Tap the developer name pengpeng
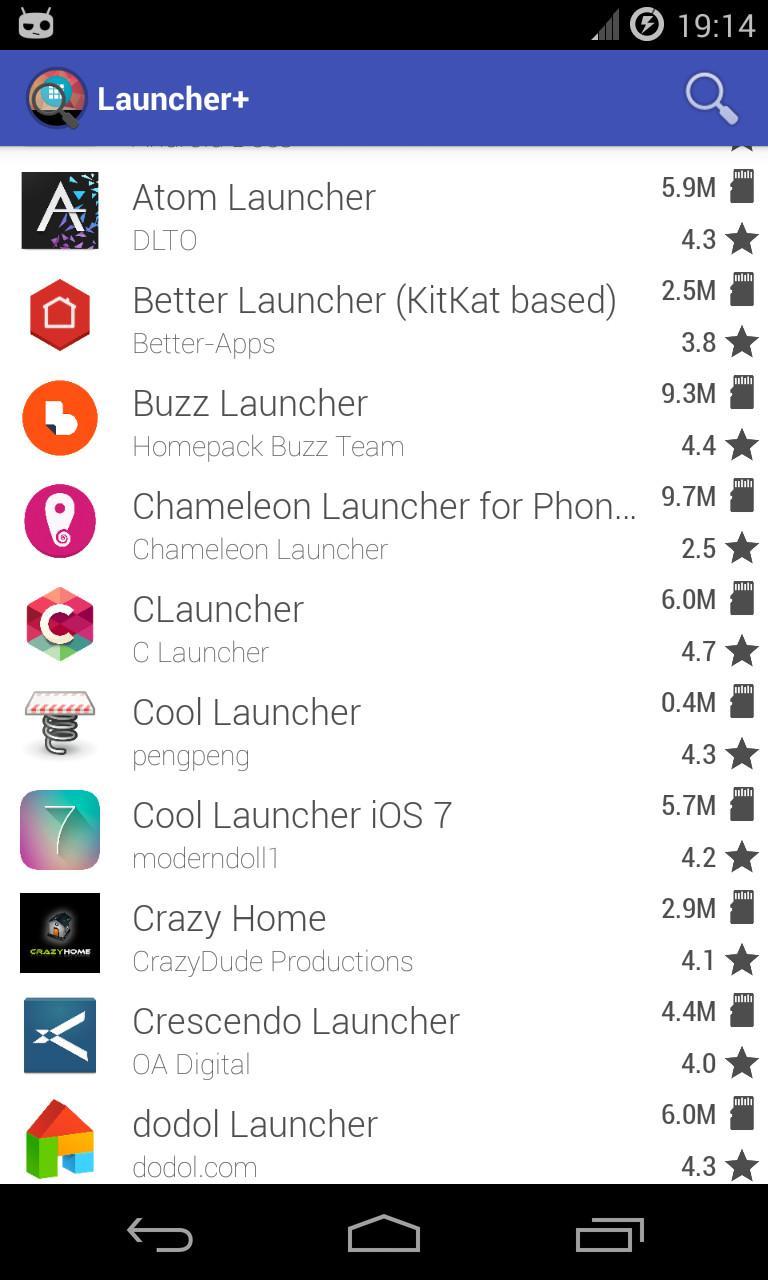This screenshot has width=768, height=1280. [x=190, y=755]
